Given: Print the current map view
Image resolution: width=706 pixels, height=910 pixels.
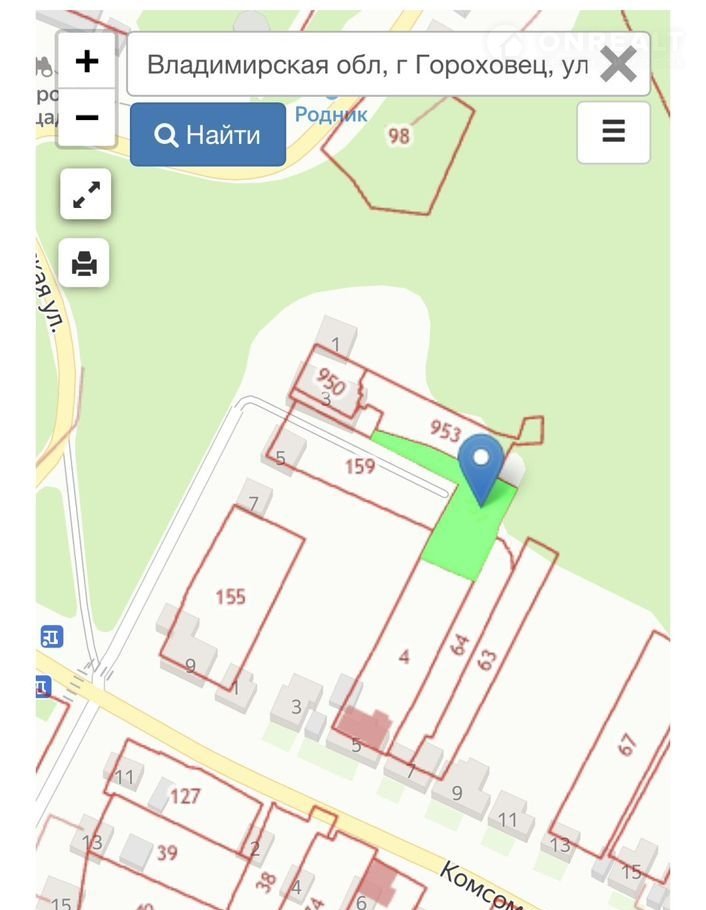Looking at the screenshot, I should coord(85,264).
